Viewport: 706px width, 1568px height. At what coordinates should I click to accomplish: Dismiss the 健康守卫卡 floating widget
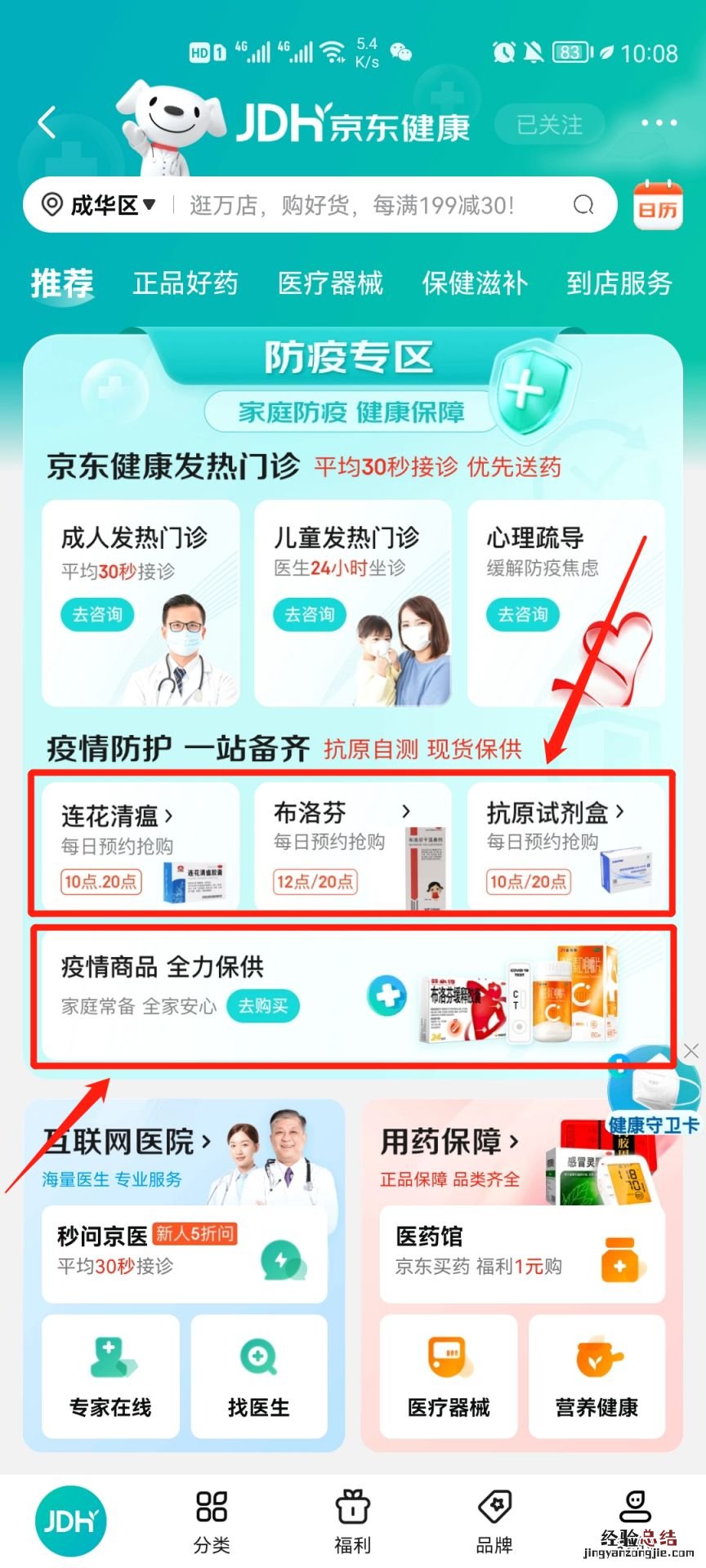coord(691,1051)
